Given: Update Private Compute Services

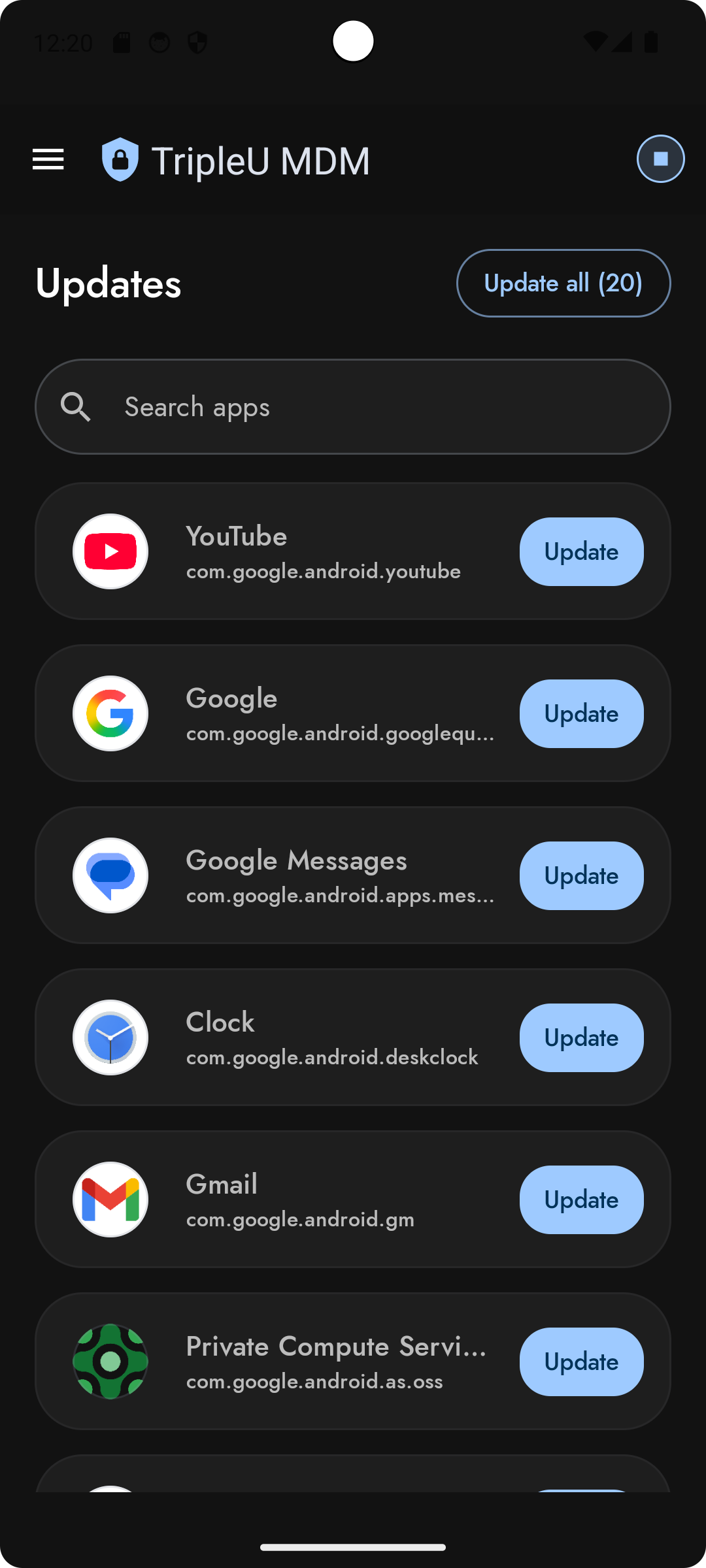Looking at the screenshot, I should 581,1362.
